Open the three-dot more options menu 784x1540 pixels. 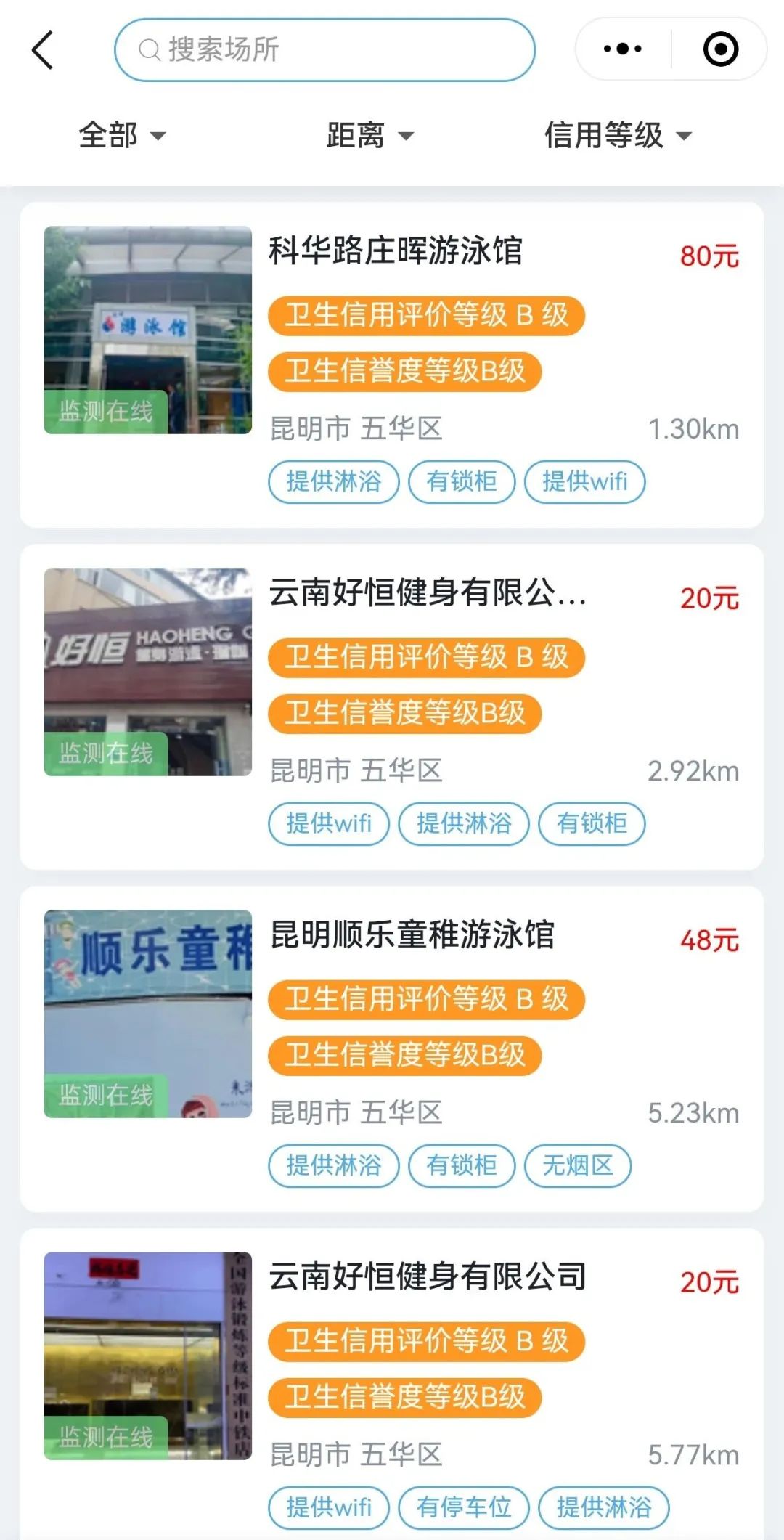click(623, 48)
